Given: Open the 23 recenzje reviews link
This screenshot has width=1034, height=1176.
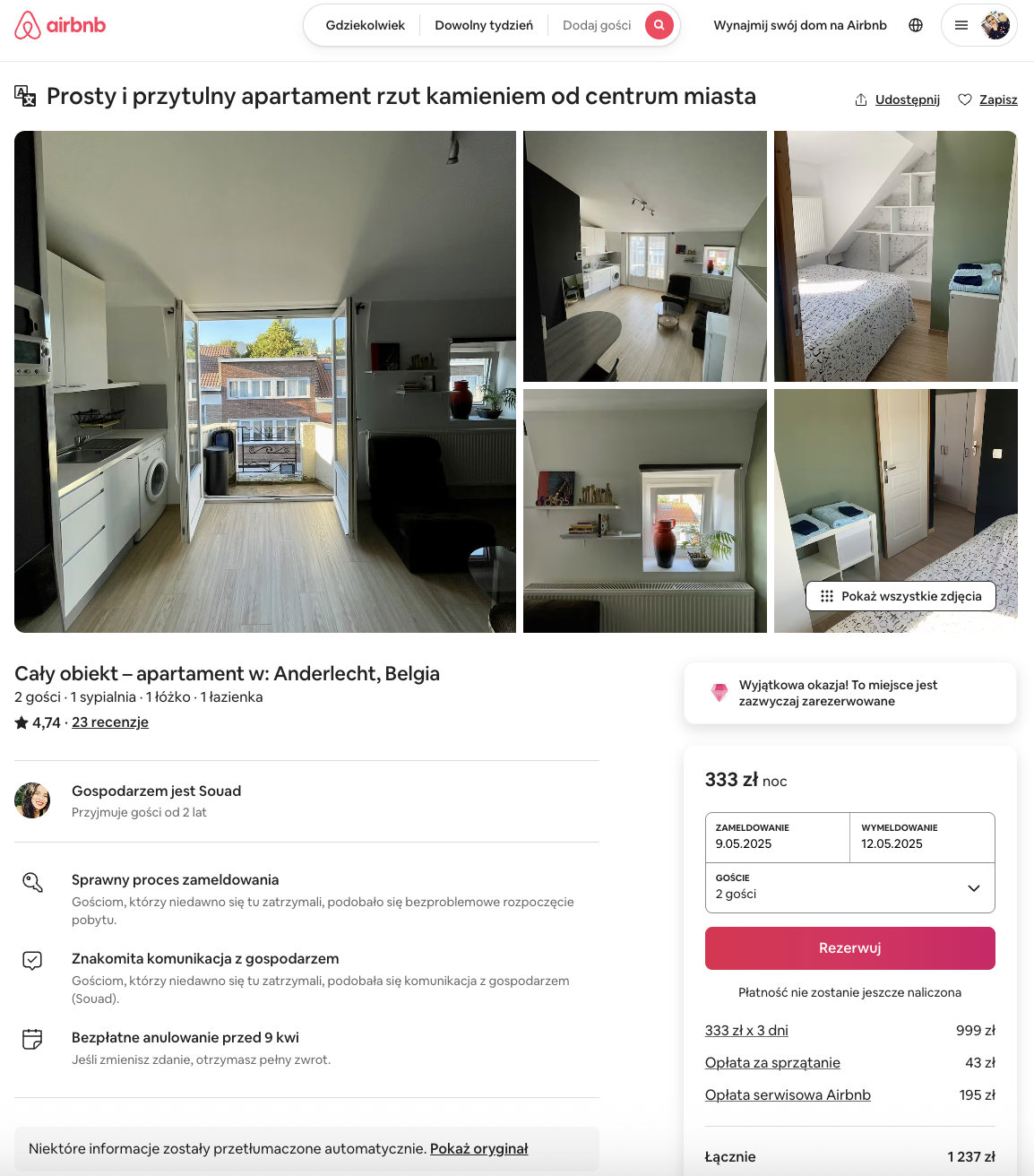Looking at the screenshot, I should tap(110, 722).
